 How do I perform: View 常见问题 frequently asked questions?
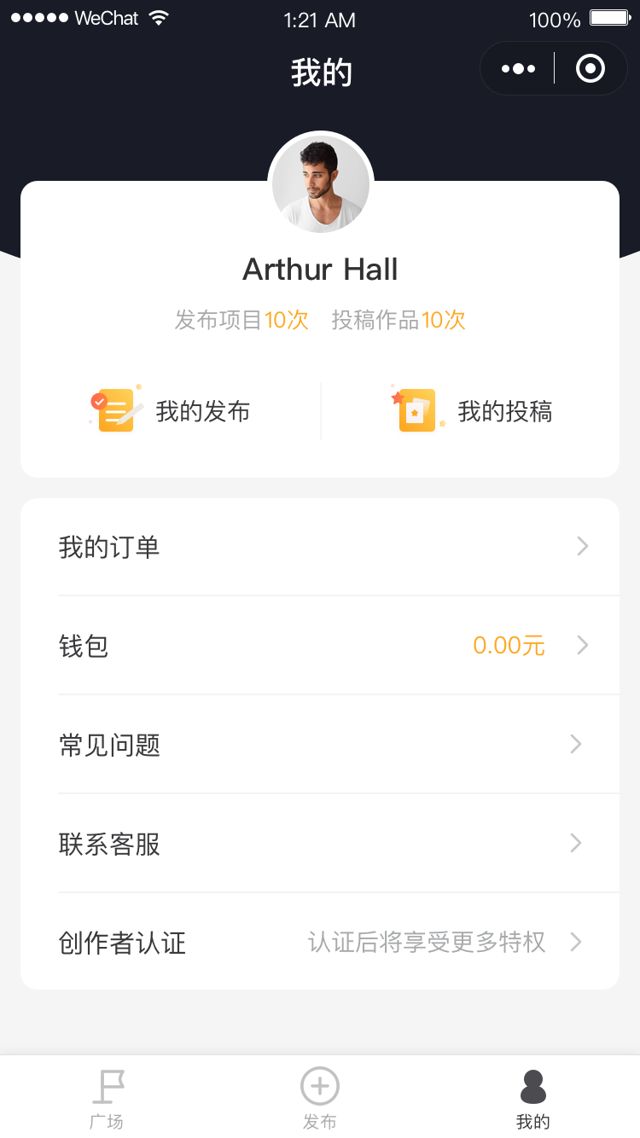tap(320, 745)
